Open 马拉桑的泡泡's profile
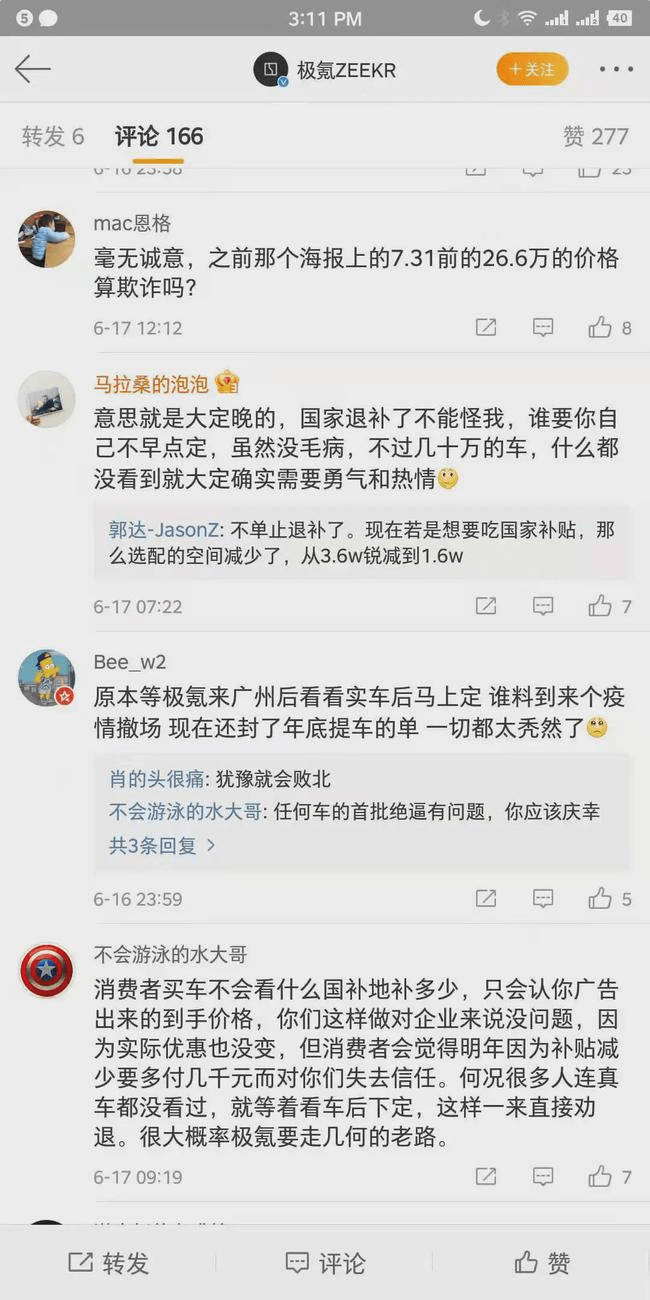Screen dimensions: 650x1300 click(x=151, y=384)
